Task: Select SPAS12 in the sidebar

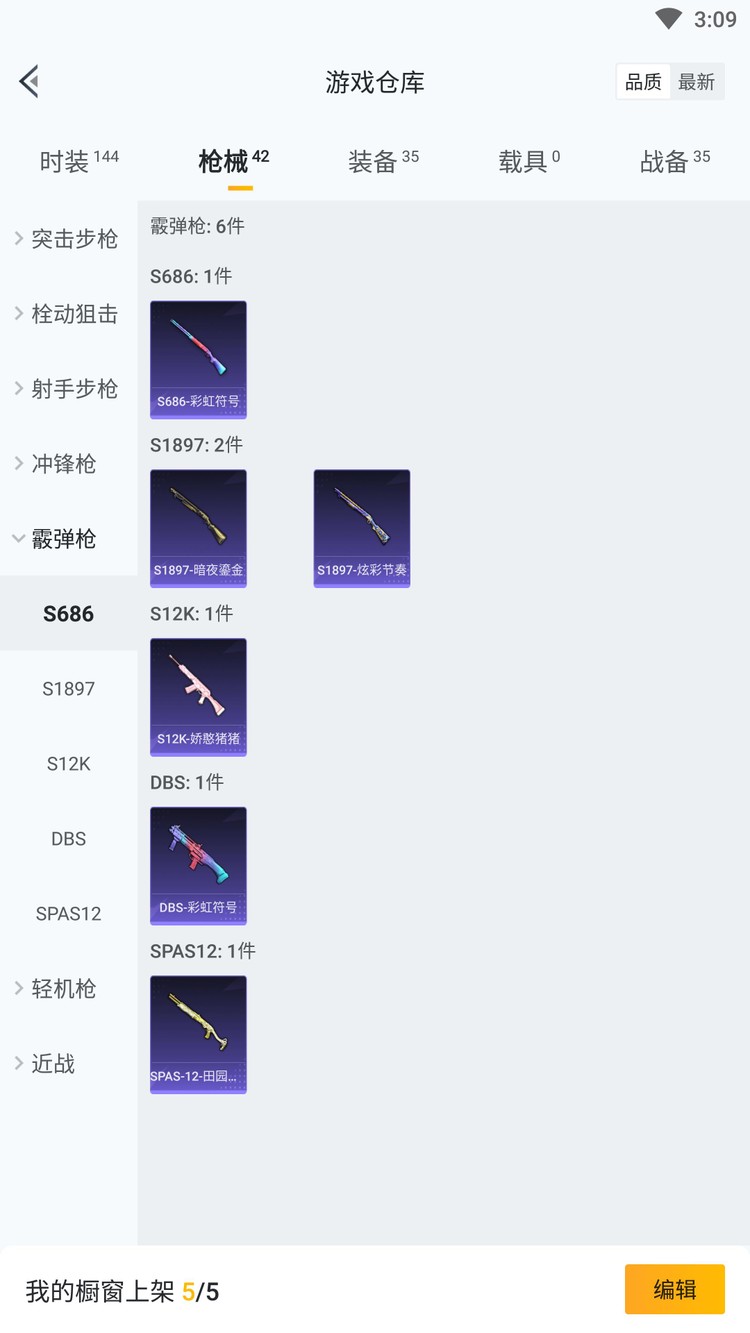Action: [x=68, y=914]
